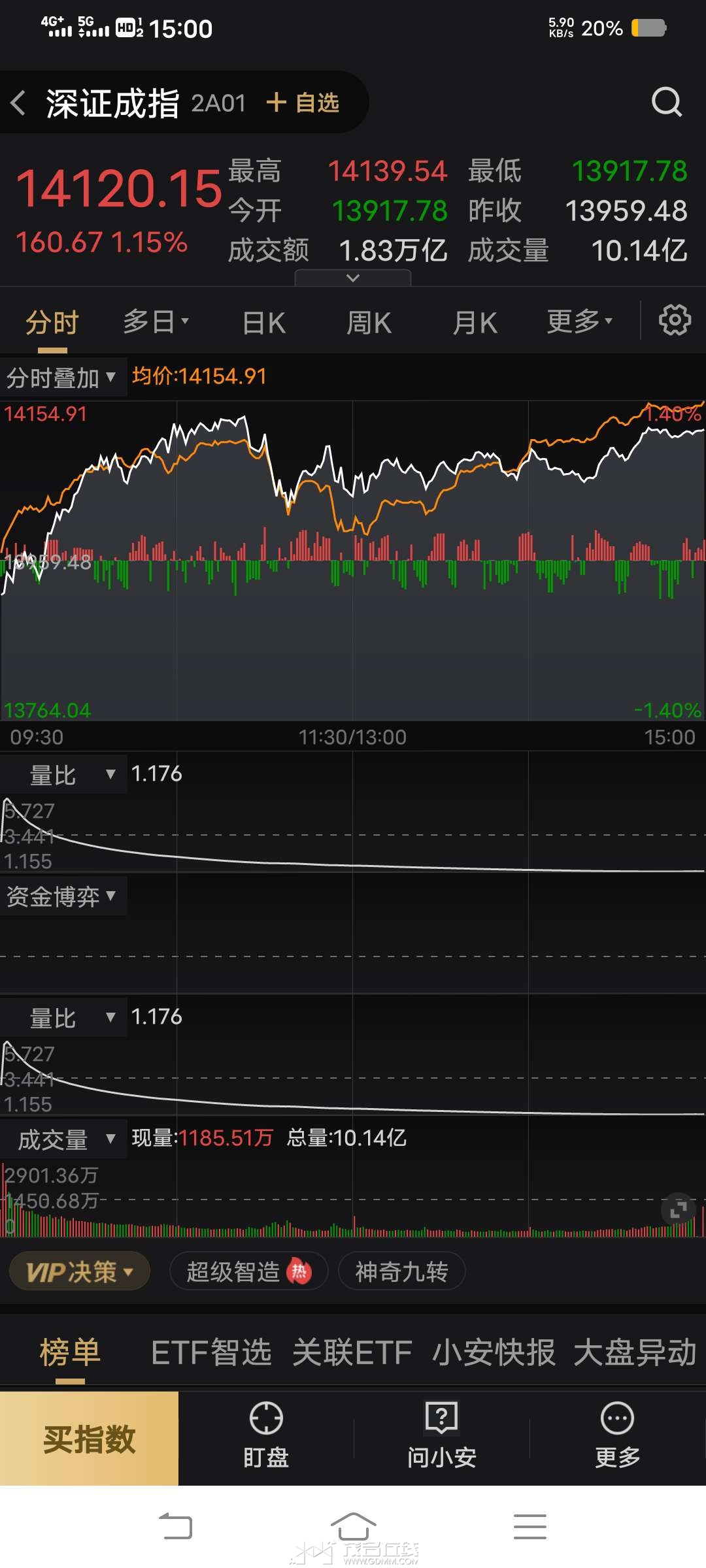Viewport: 706px width, 1568px height.
Task: Switch to the 月K chart tab
Action: pyautogui.click(x=475, y=322)
